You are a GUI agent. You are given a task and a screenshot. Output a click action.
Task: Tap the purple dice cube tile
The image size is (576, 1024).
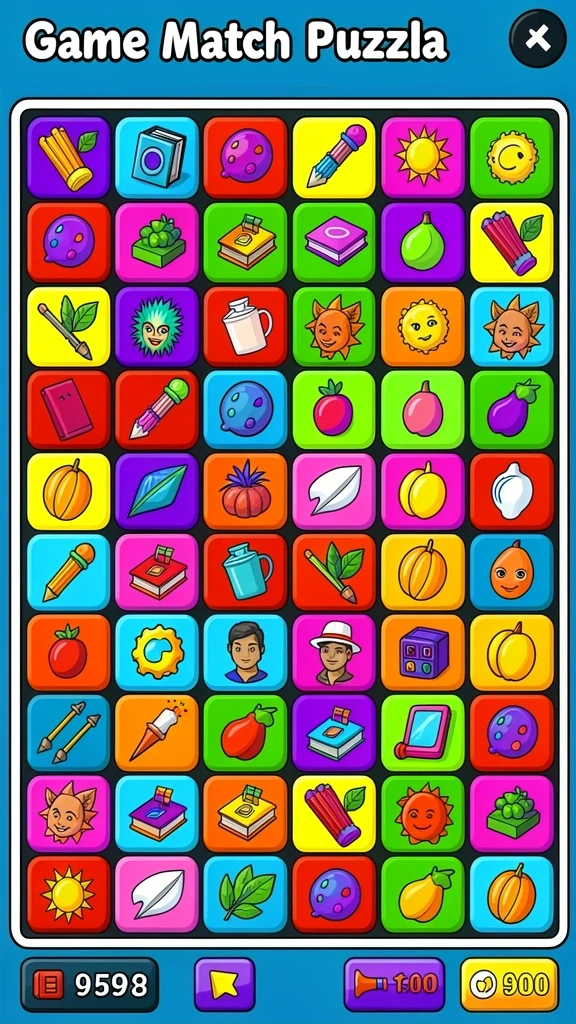pyautogui.click(x=423, y=653)
